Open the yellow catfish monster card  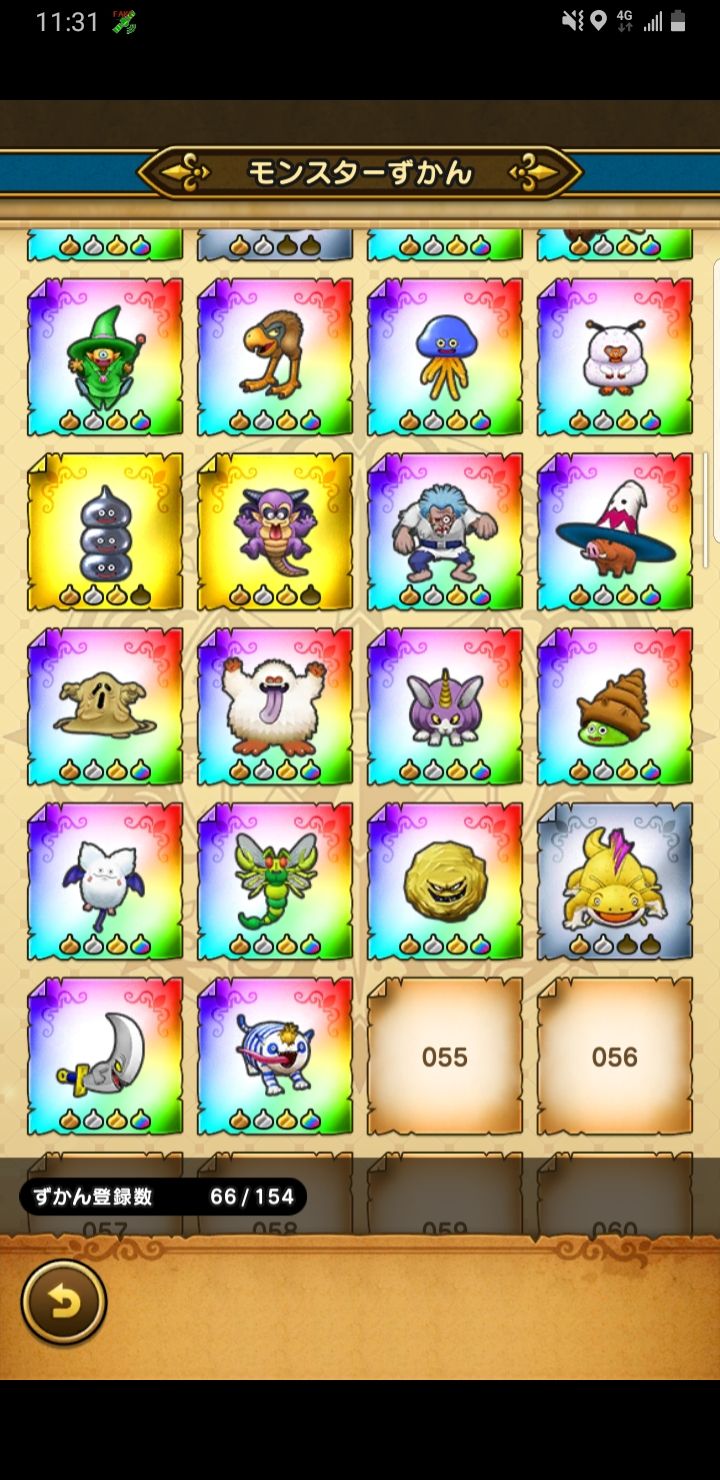coord(615,882)
